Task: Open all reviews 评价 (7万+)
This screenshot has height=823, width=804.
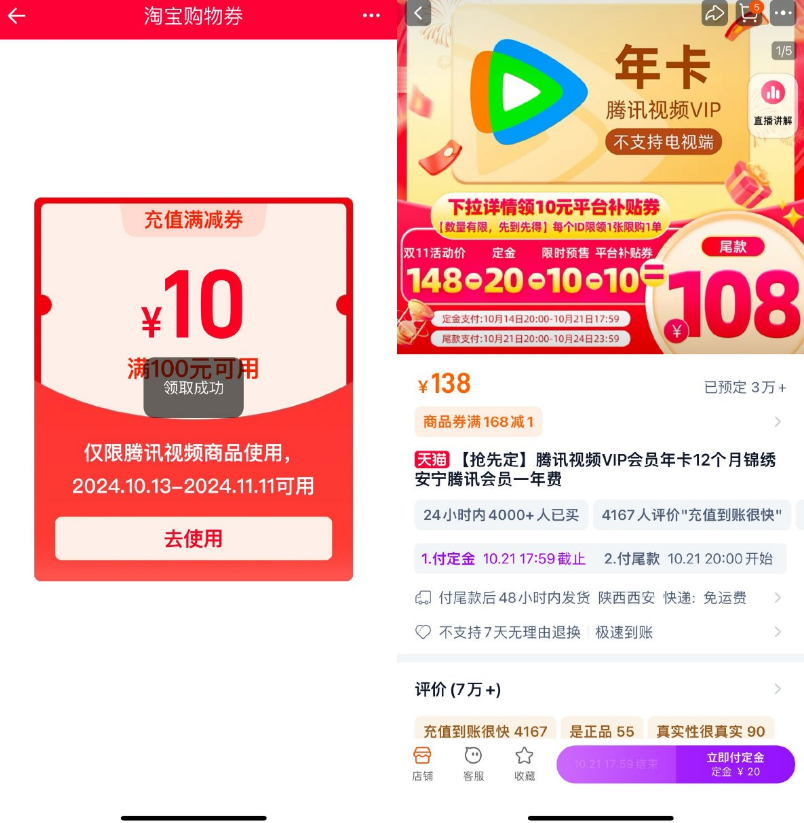Action: tap(600, 689)
